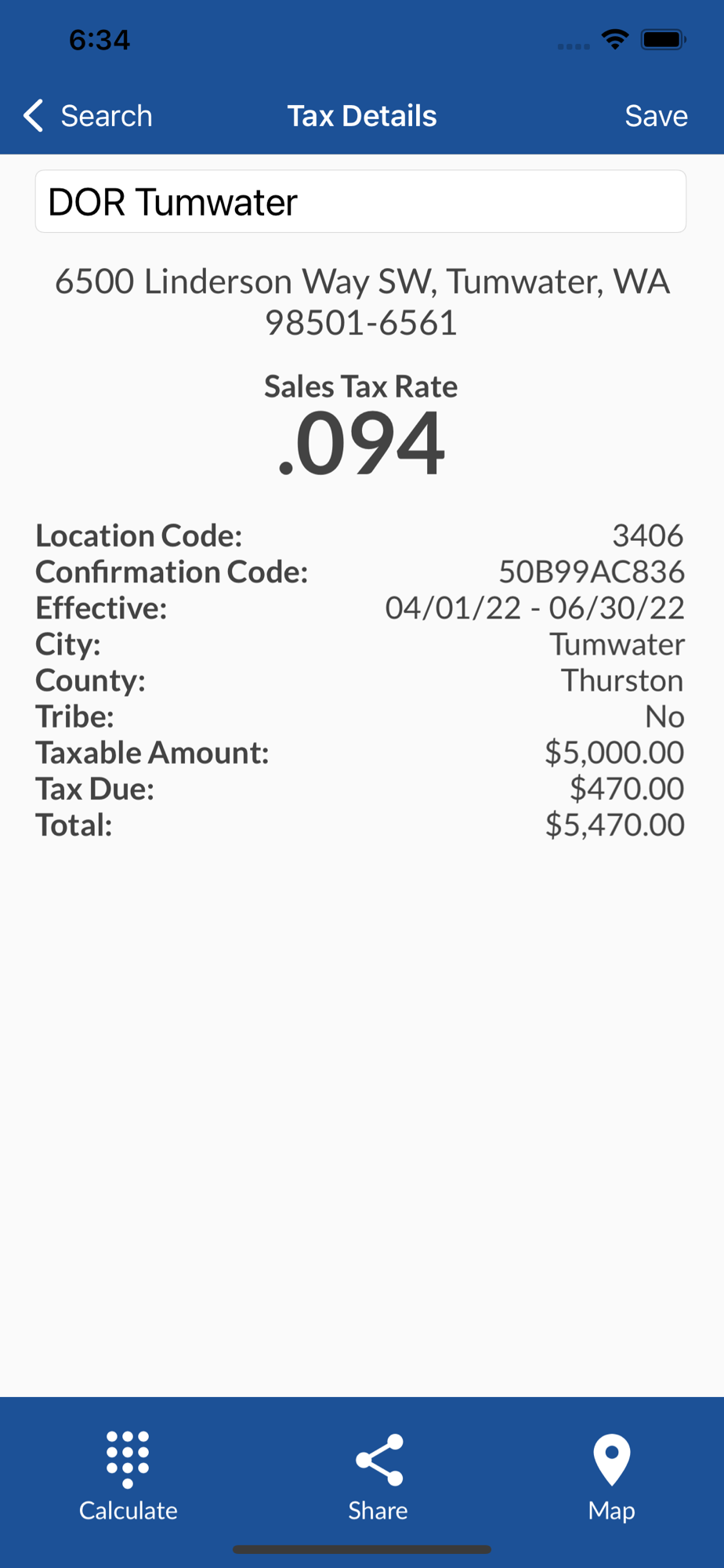The image size is (724, 1568).
Task: Edit the DOR Tumwater name field
Action: 360,201
